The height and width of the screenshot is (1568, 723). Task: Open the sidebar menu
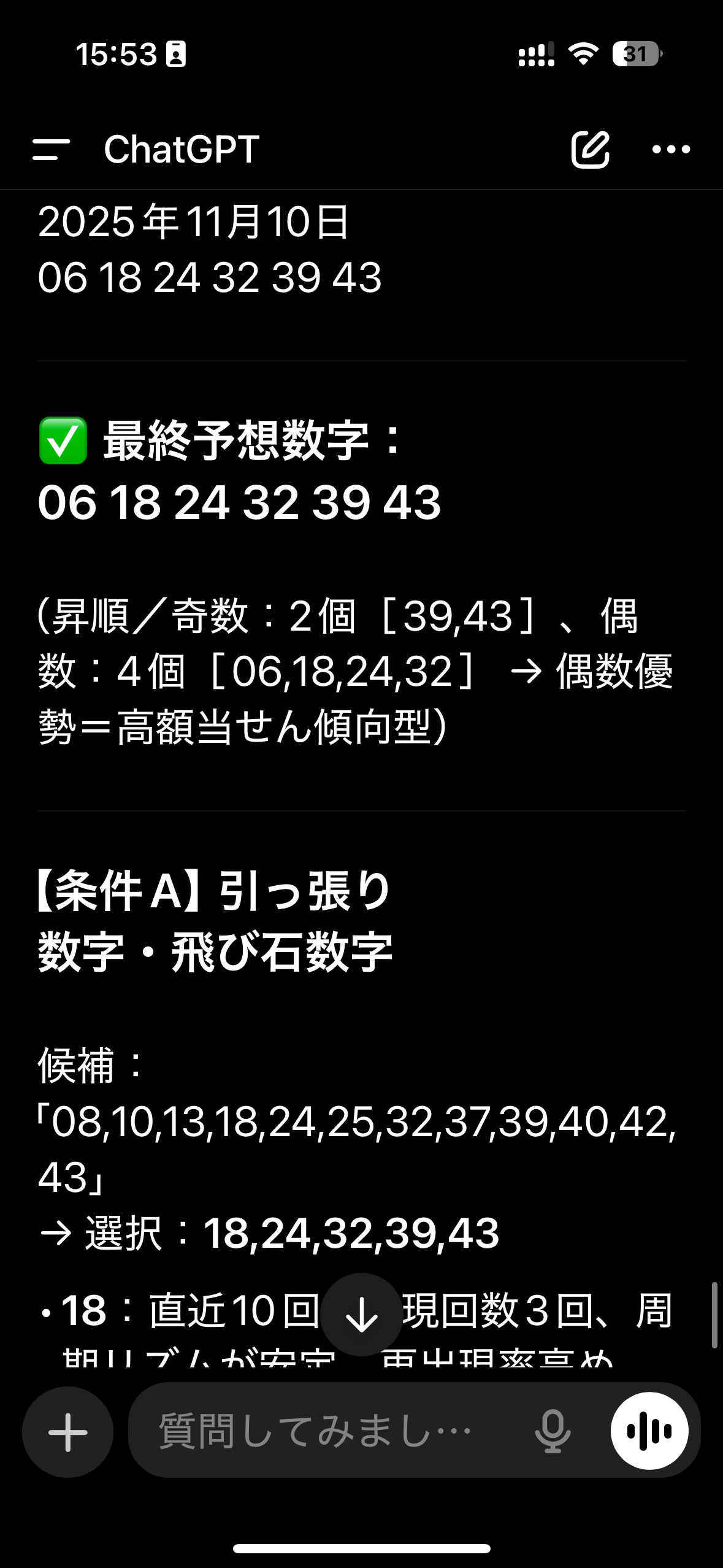[52, 149]
